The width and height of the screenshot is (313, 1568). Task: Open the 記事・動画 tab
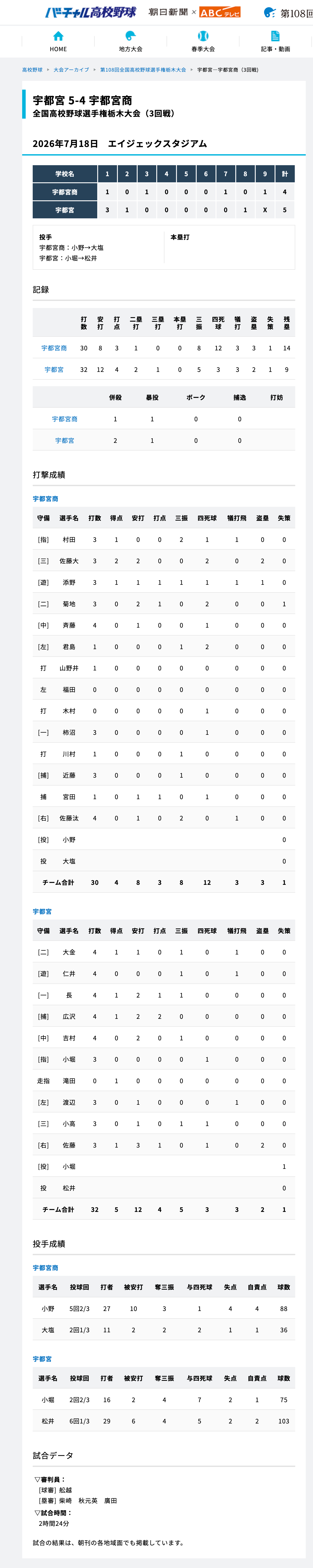pos(275,41)
